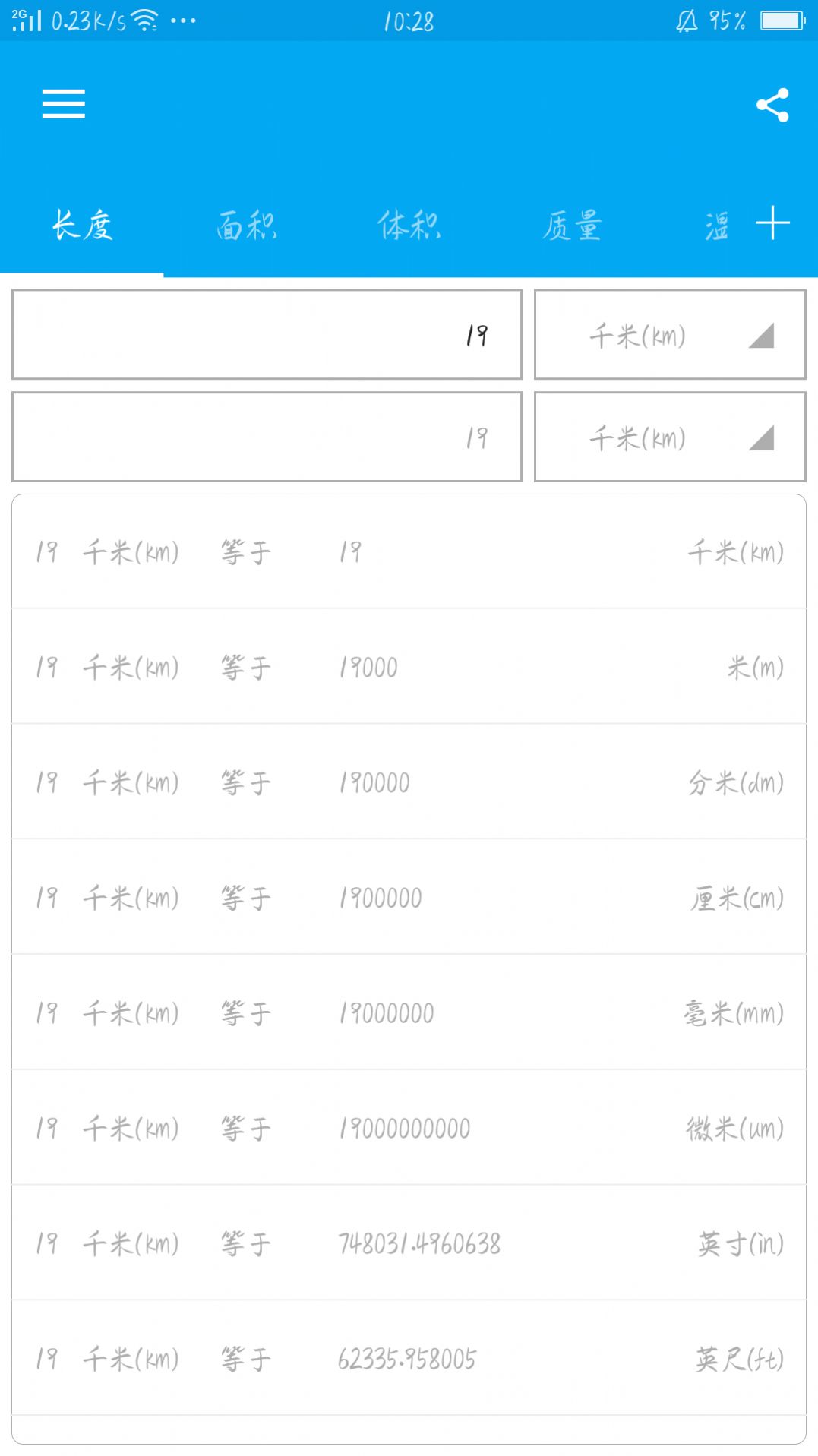
Task: Tap the row converting 19 km to 米(m)
Action: [x=409, y=668]
